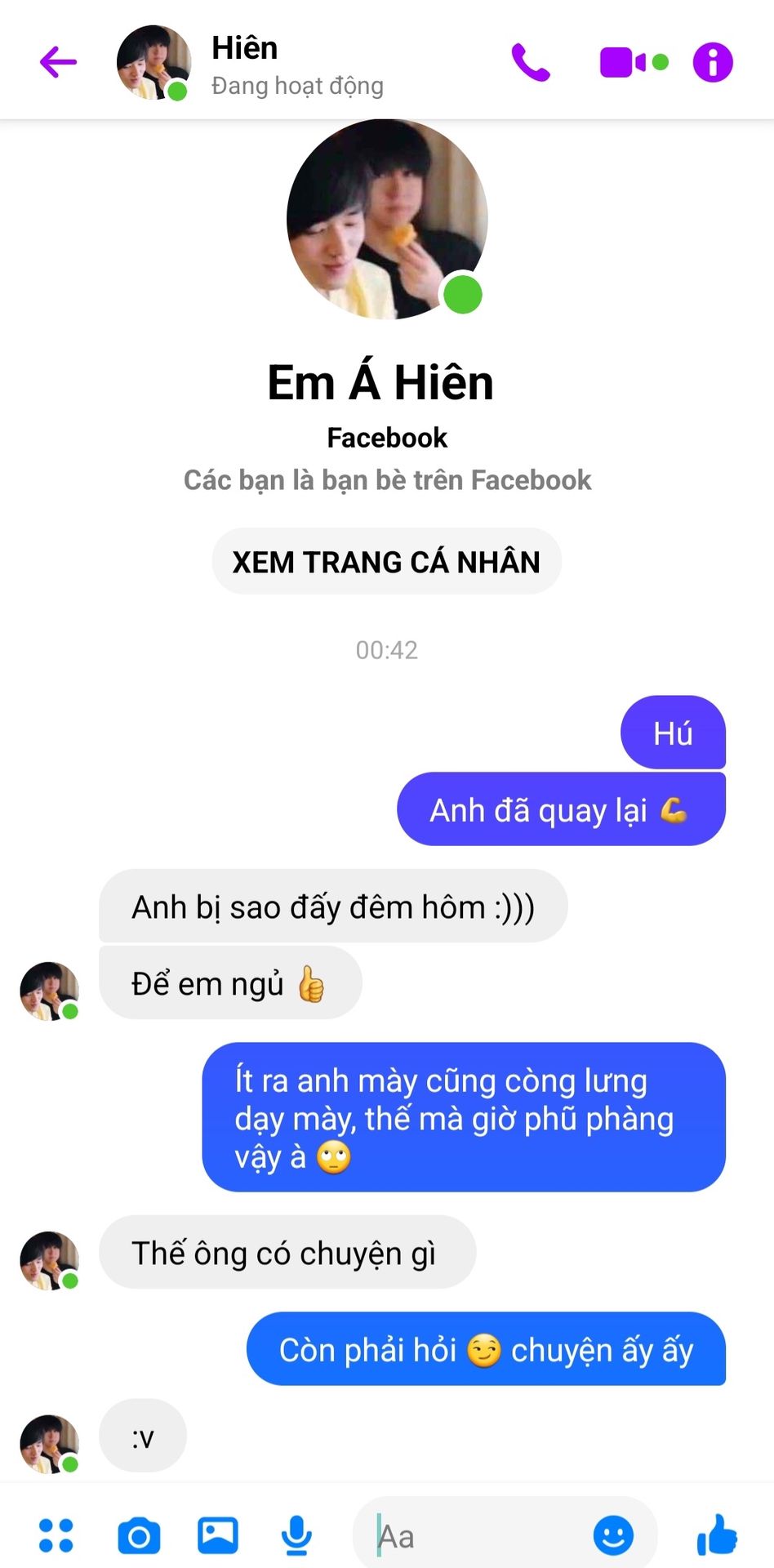Focus the Aa message input field
Image resolution: width=774 pixels, height=1568 pixels.
pyautogui.click(x=482, y=1536)
